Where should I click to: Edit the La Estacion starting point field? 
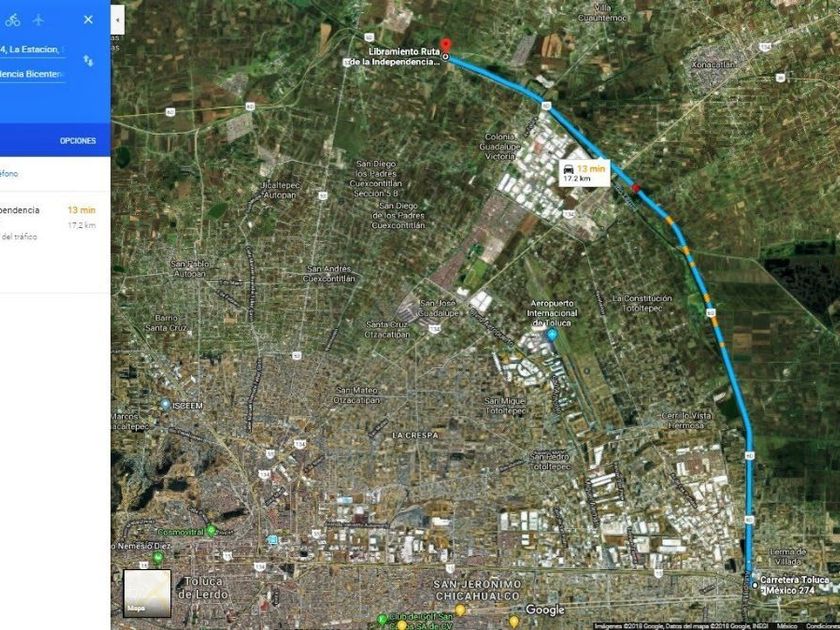click(x=32, y=49)
